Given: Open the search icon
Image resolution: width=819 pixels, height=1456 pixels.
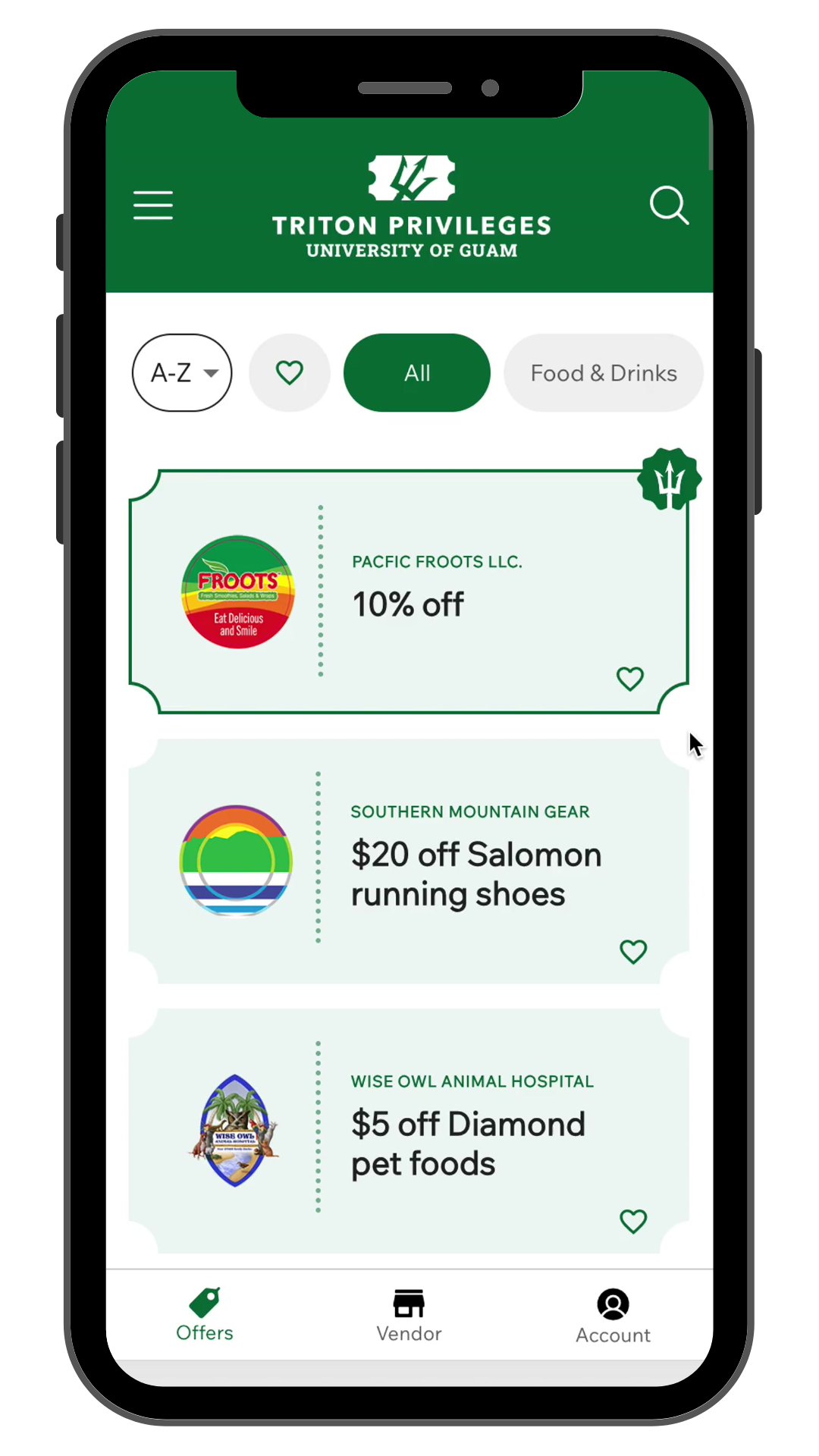Looking at the screenshot, I should tap(670, 206).
